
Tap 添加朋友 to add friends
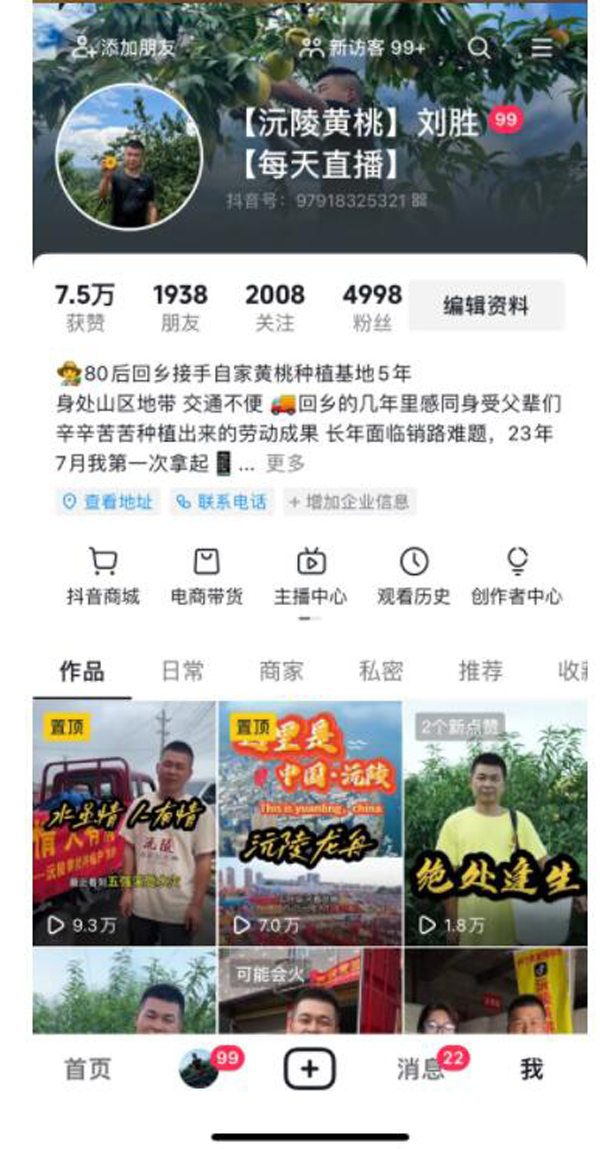pos(124,47)
